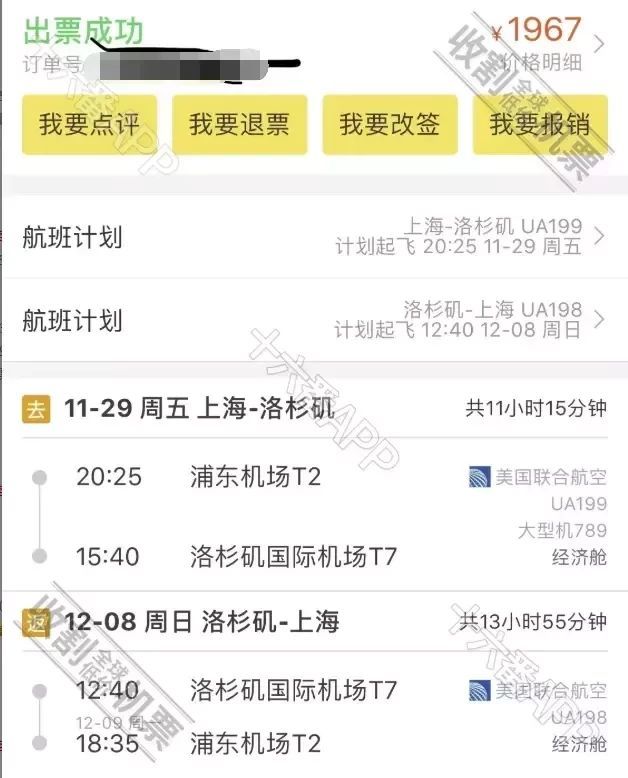Open 我要报销 for reimbursement
628x778 pixels.
[x=539, y=125]
